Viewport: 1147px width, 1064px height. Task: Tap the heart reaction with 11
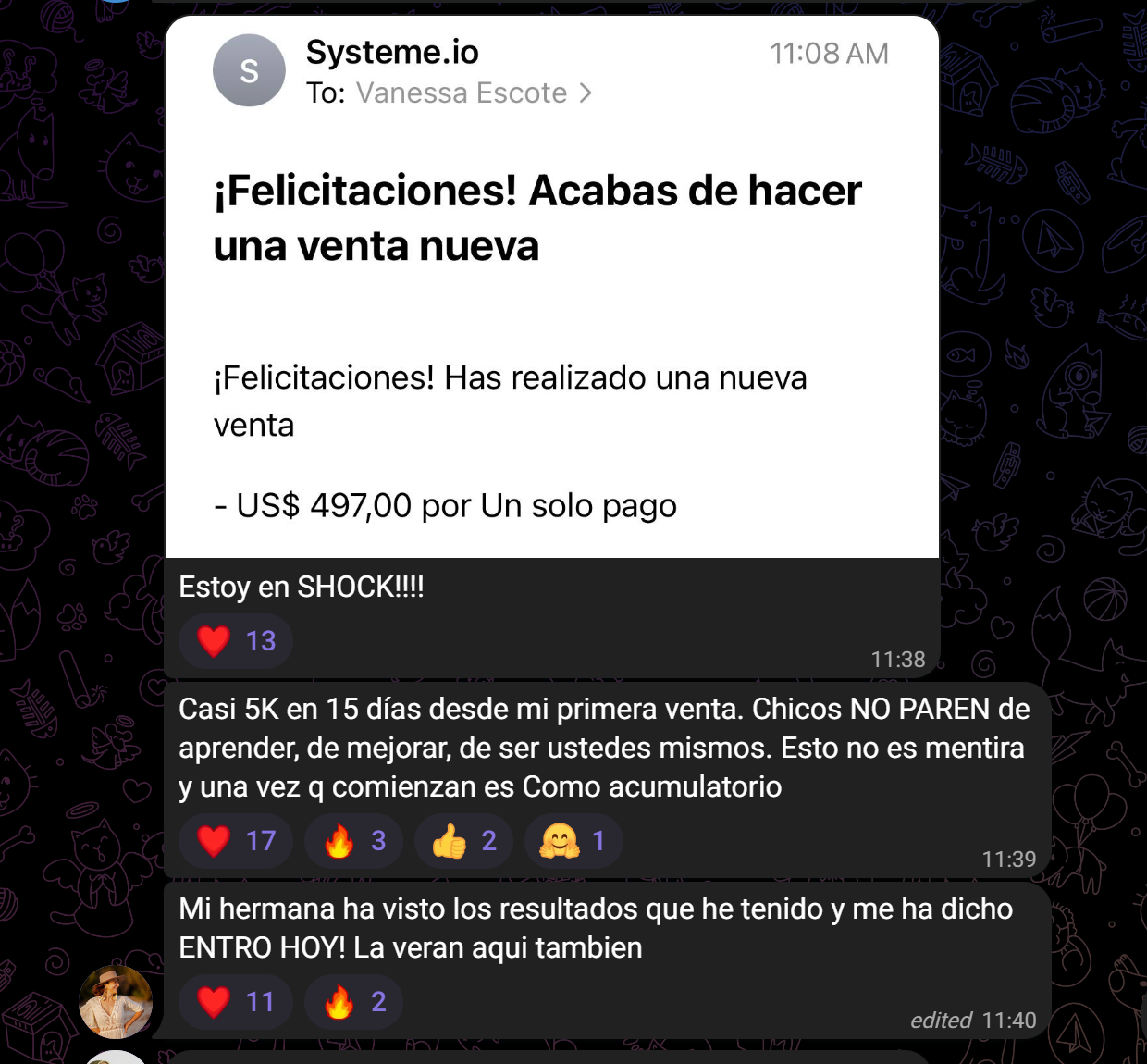pyautogui.click(x=236, y=1002)
